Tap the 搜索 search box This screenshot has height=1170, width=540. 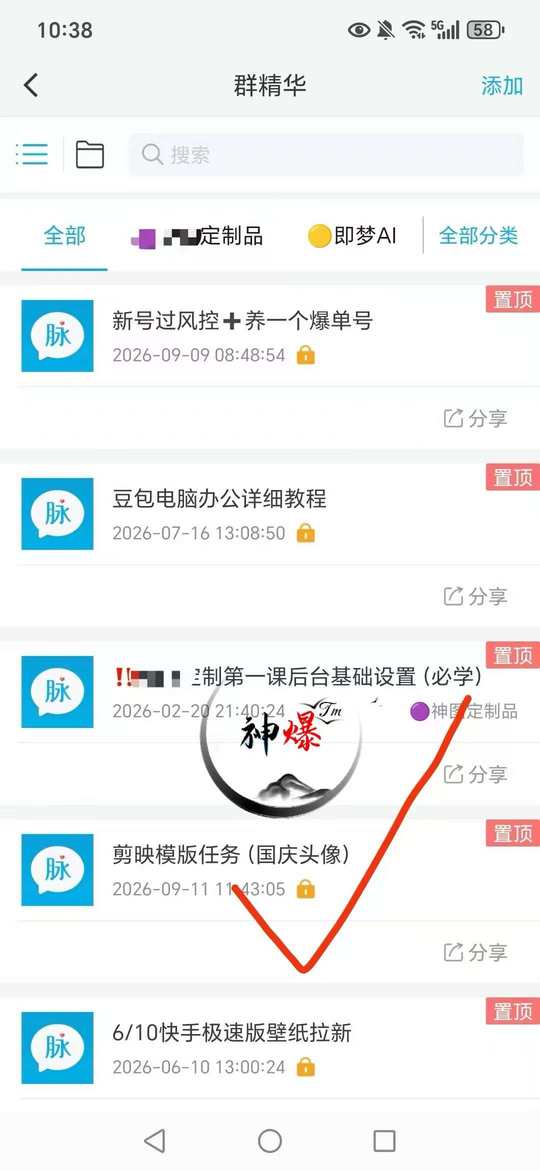(x=326, y=154)
